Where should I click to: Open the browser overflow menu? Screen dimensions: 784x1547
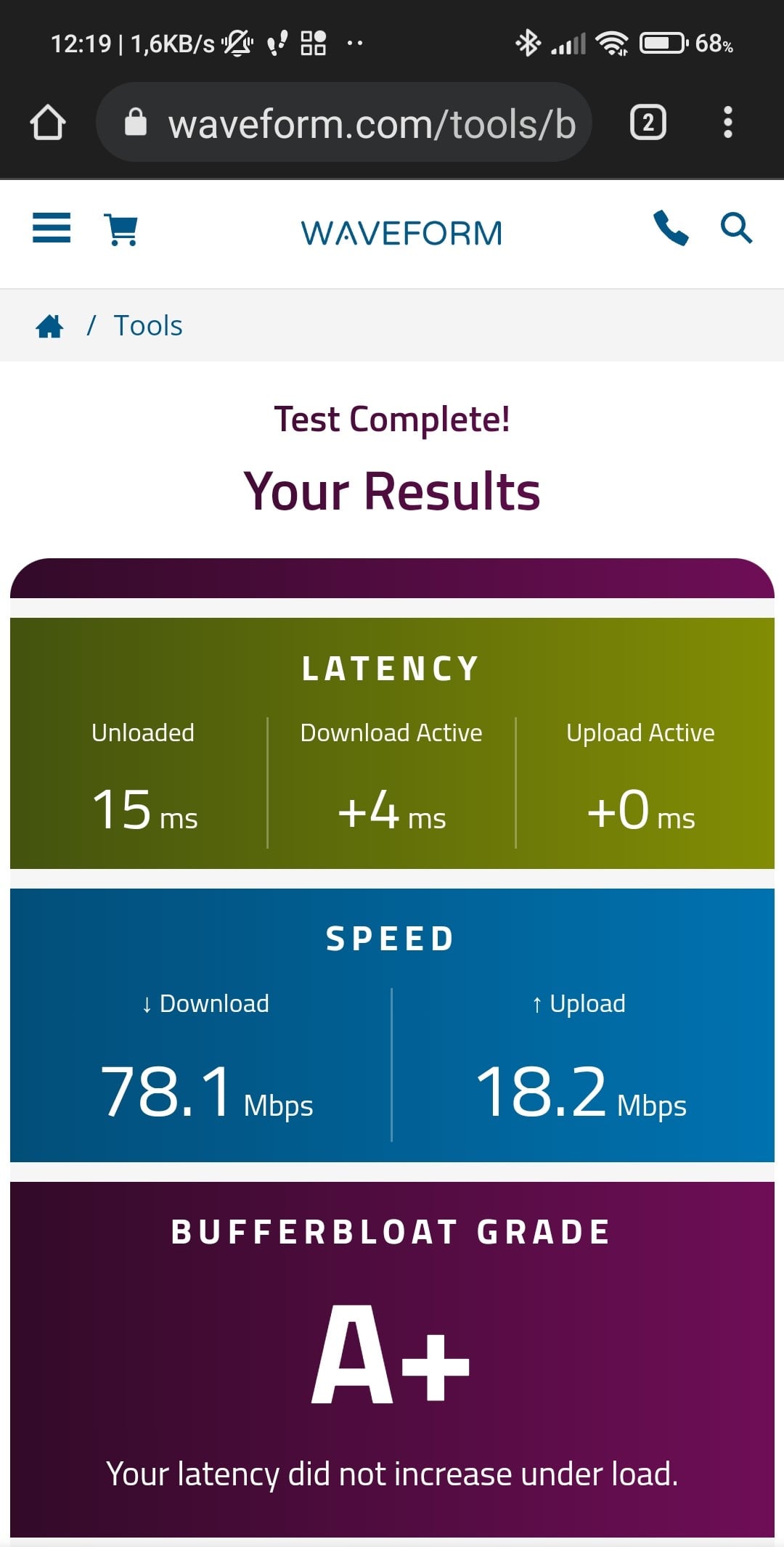(x=727, y=122)
